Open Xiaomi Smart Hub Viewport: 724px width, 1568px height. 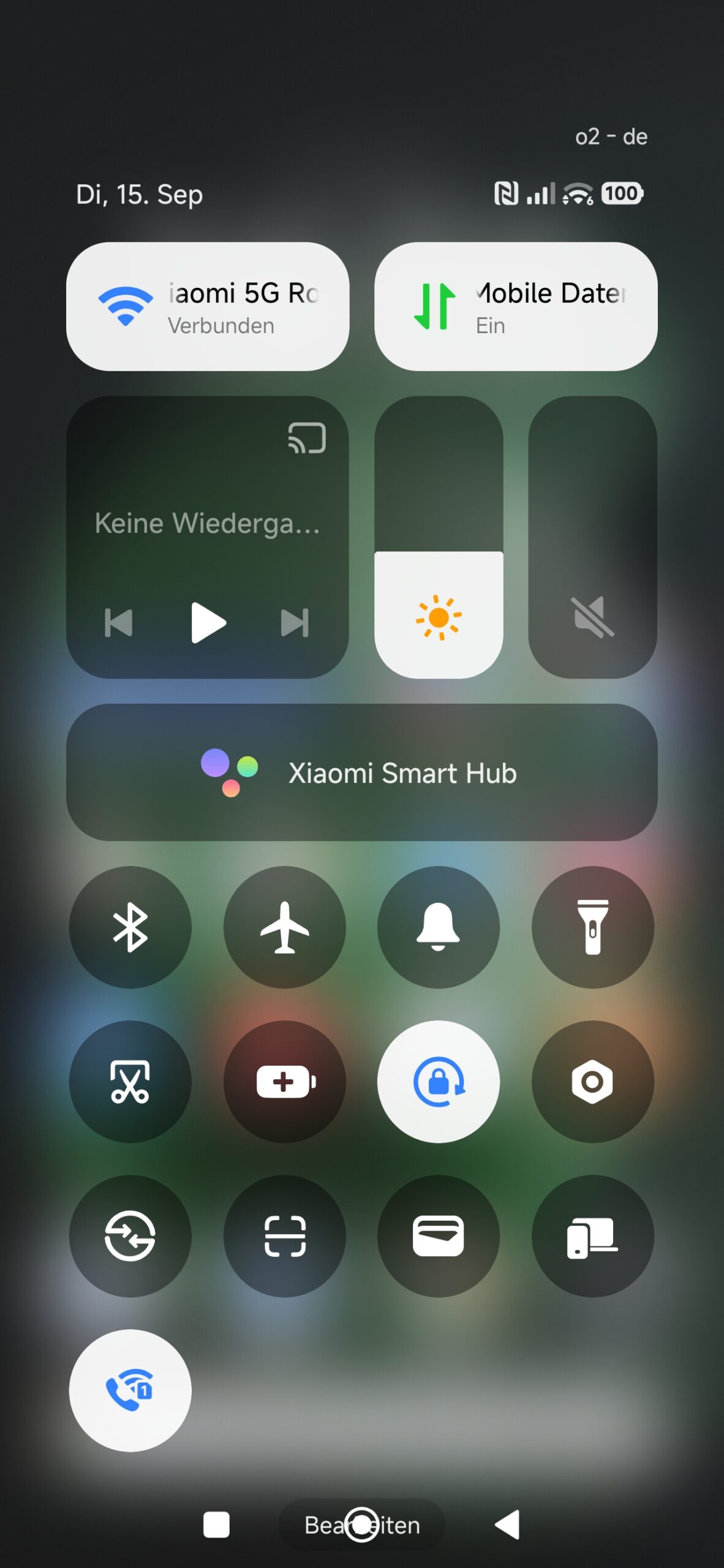pyautogui.click(x=362, y=772)
